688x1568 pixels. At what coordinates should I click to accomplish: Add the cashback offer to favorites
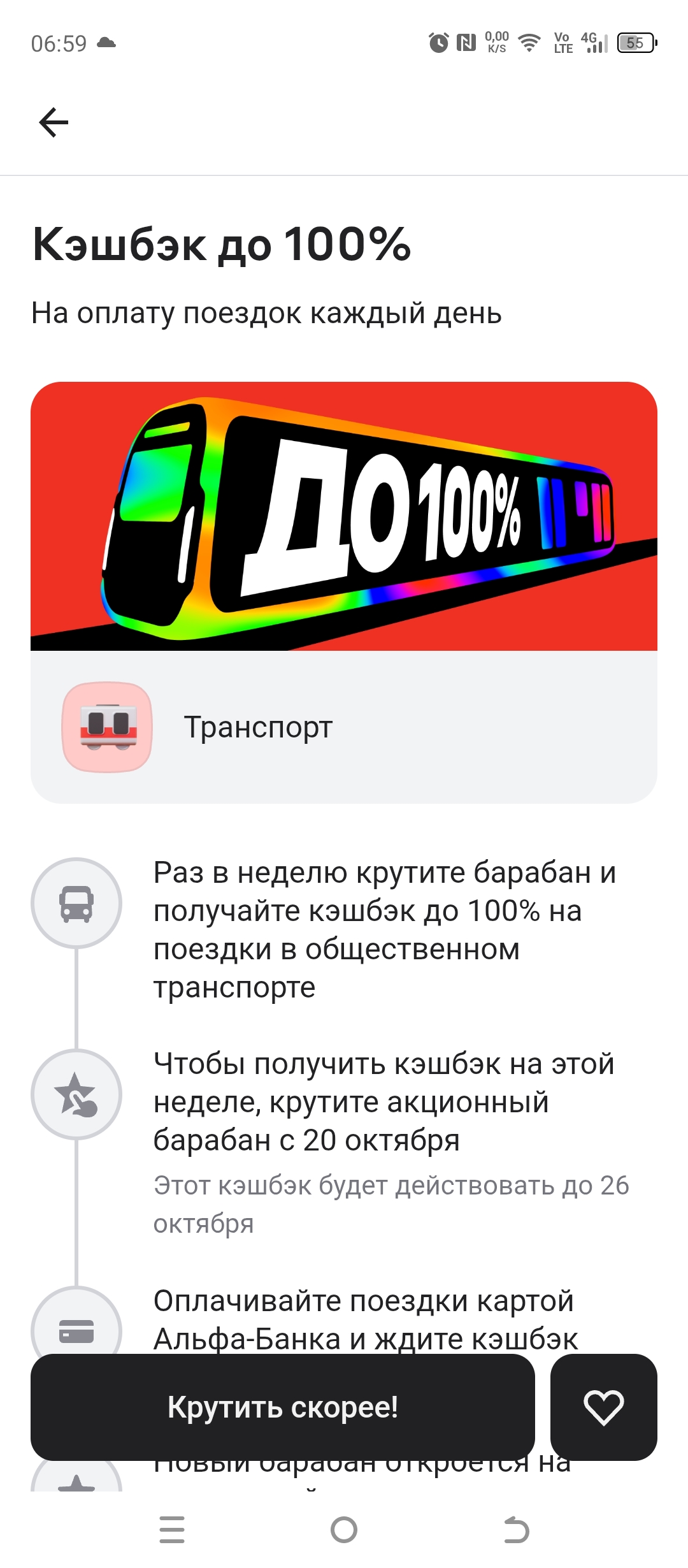[603, 1407]
